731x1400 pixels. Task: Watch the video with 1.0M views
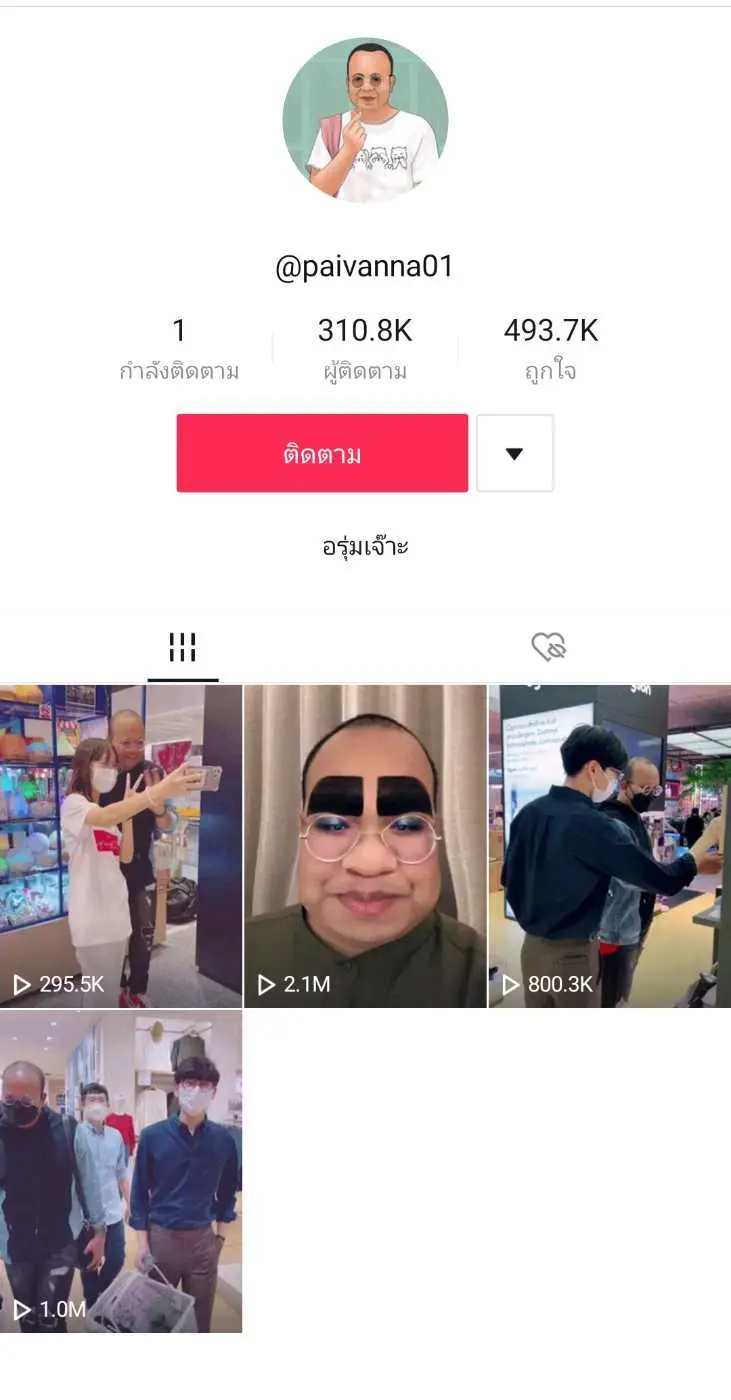pos(121,1171)
